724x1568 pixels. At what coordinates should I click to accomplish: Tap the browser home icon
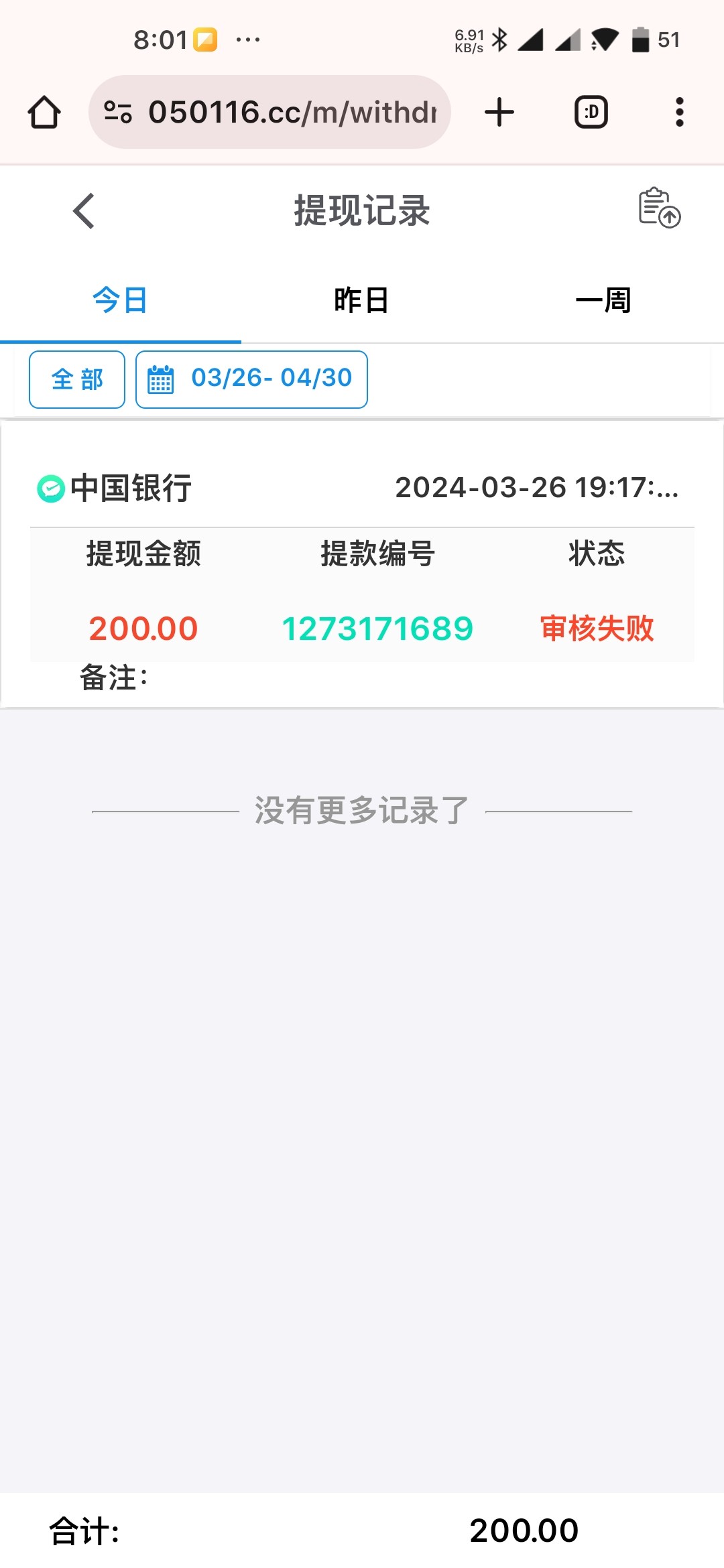pos(44,112)
